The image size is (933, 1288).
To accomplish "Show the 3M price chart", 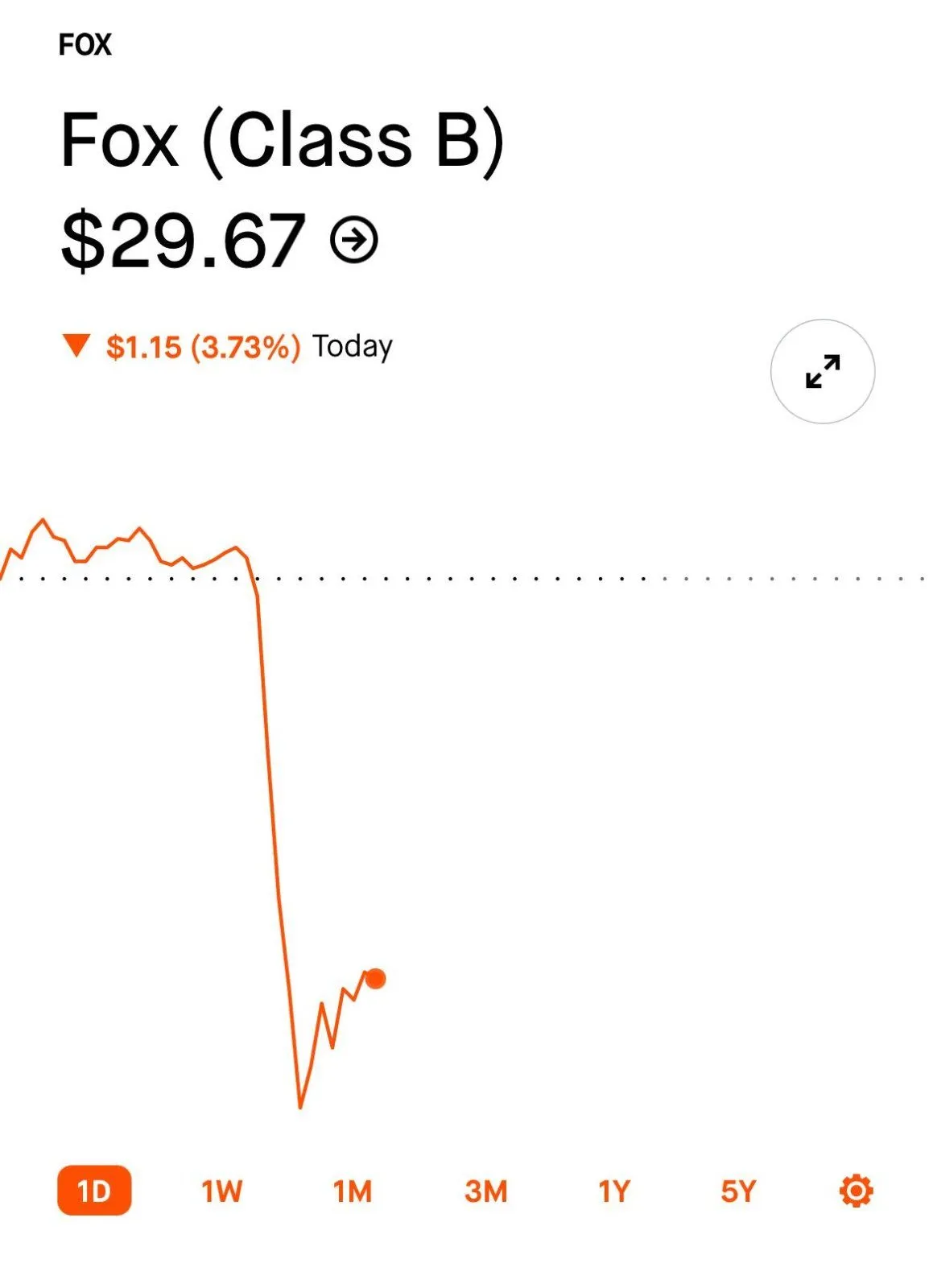I will click(485, 1191).
